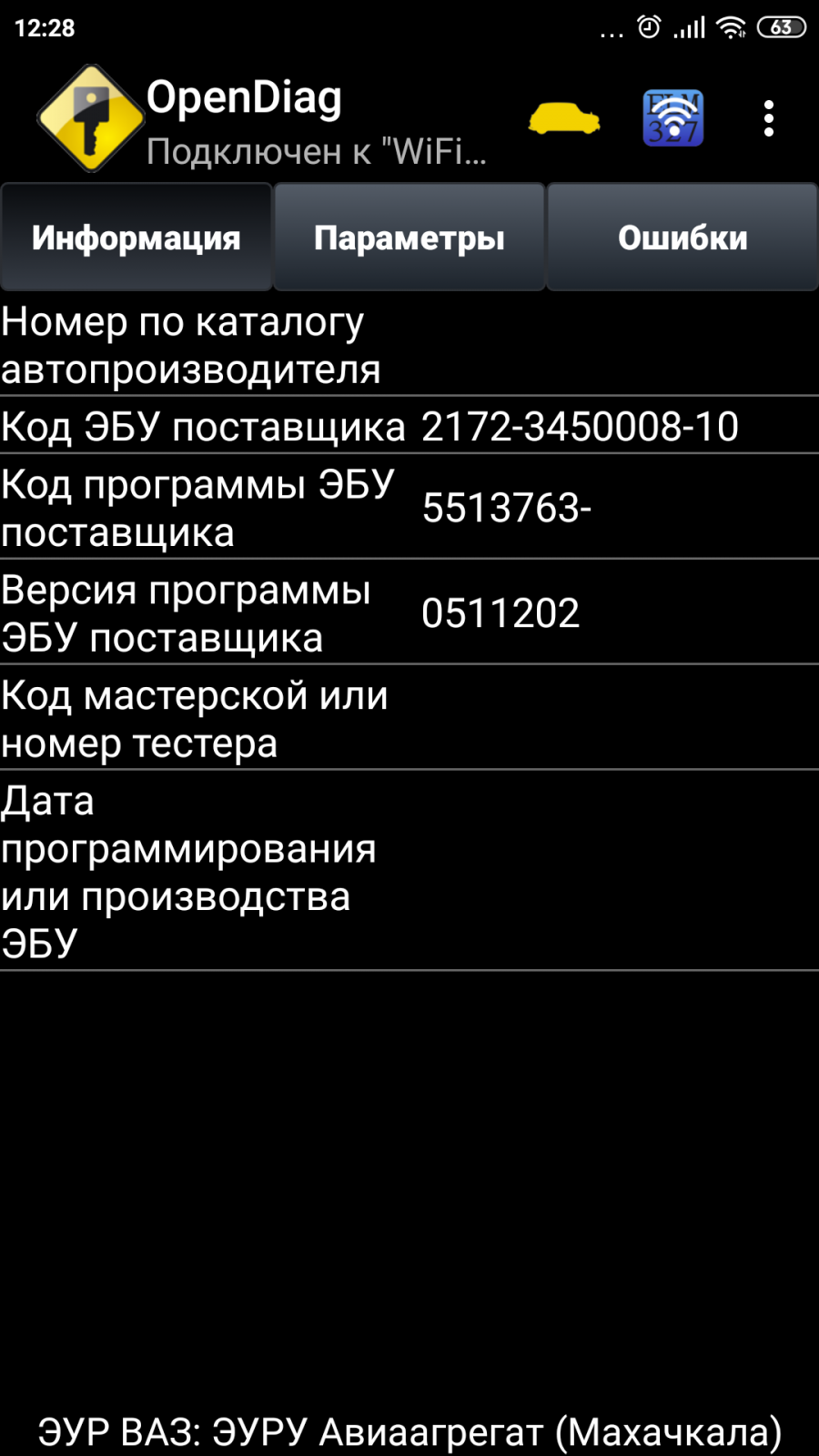This screenshot has height=1456, width=819.
Task: Tap the yellow car selection icon
Action: [x=564, y=118]
